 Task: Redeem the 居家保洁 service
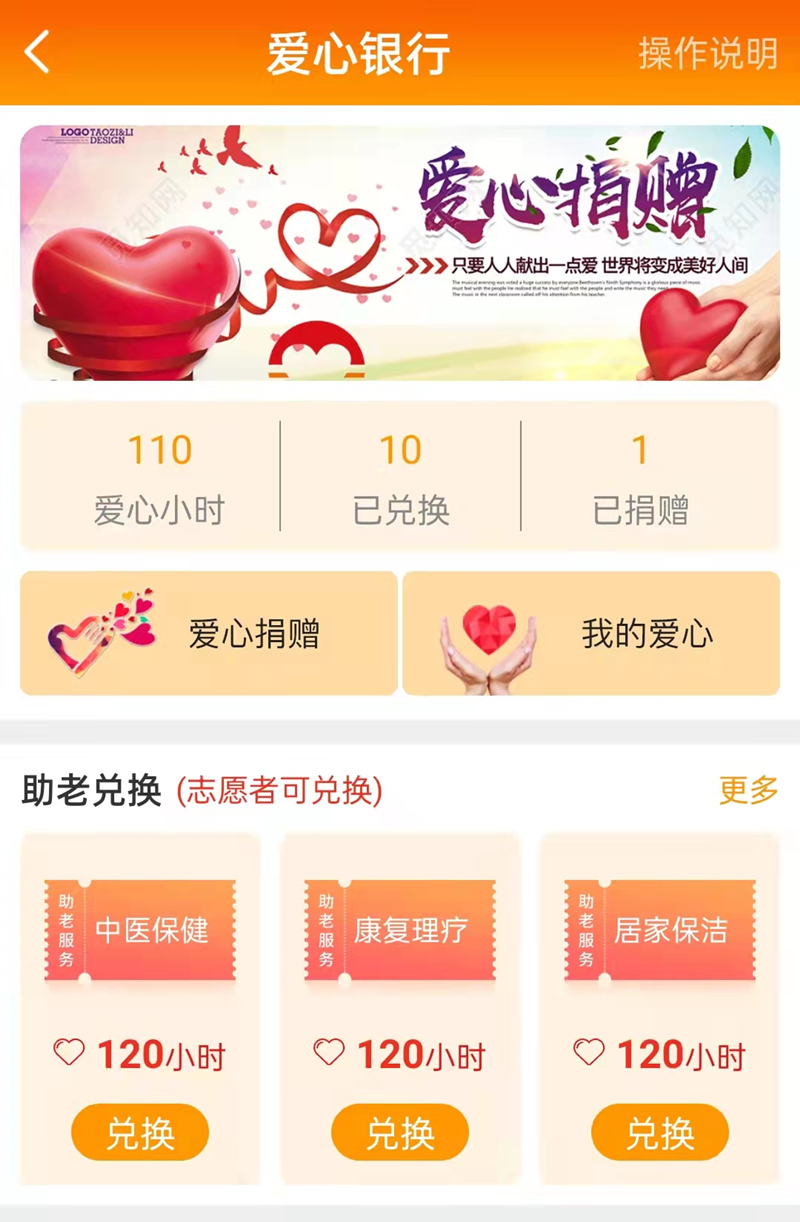[660, 1133]
